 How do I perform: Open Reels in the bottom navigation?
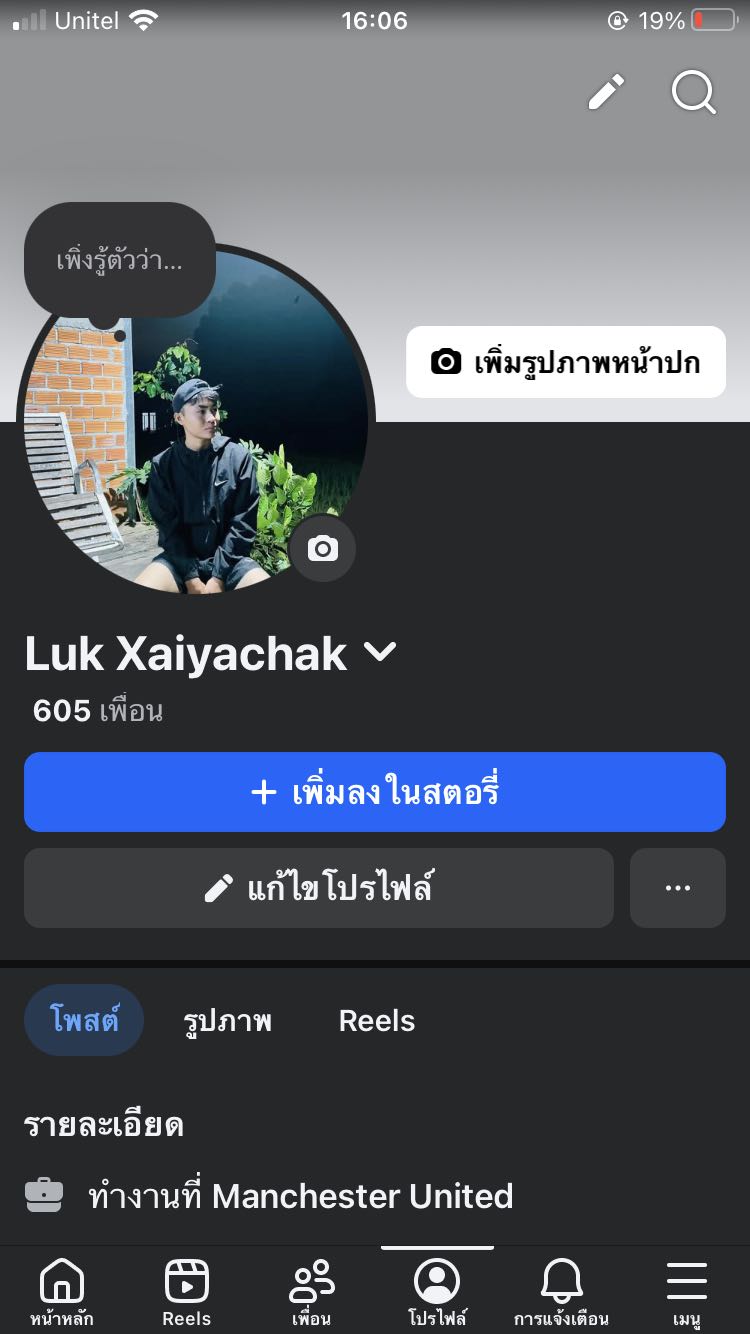click(187, 1292)
